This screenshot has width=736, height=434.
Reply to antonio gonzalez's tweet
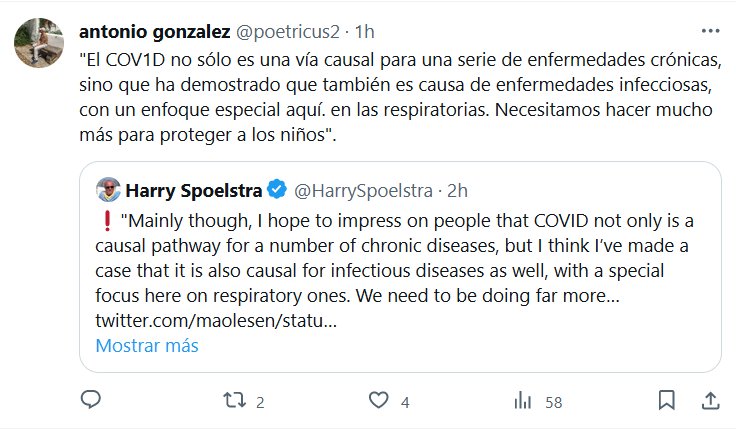(91, 401)
